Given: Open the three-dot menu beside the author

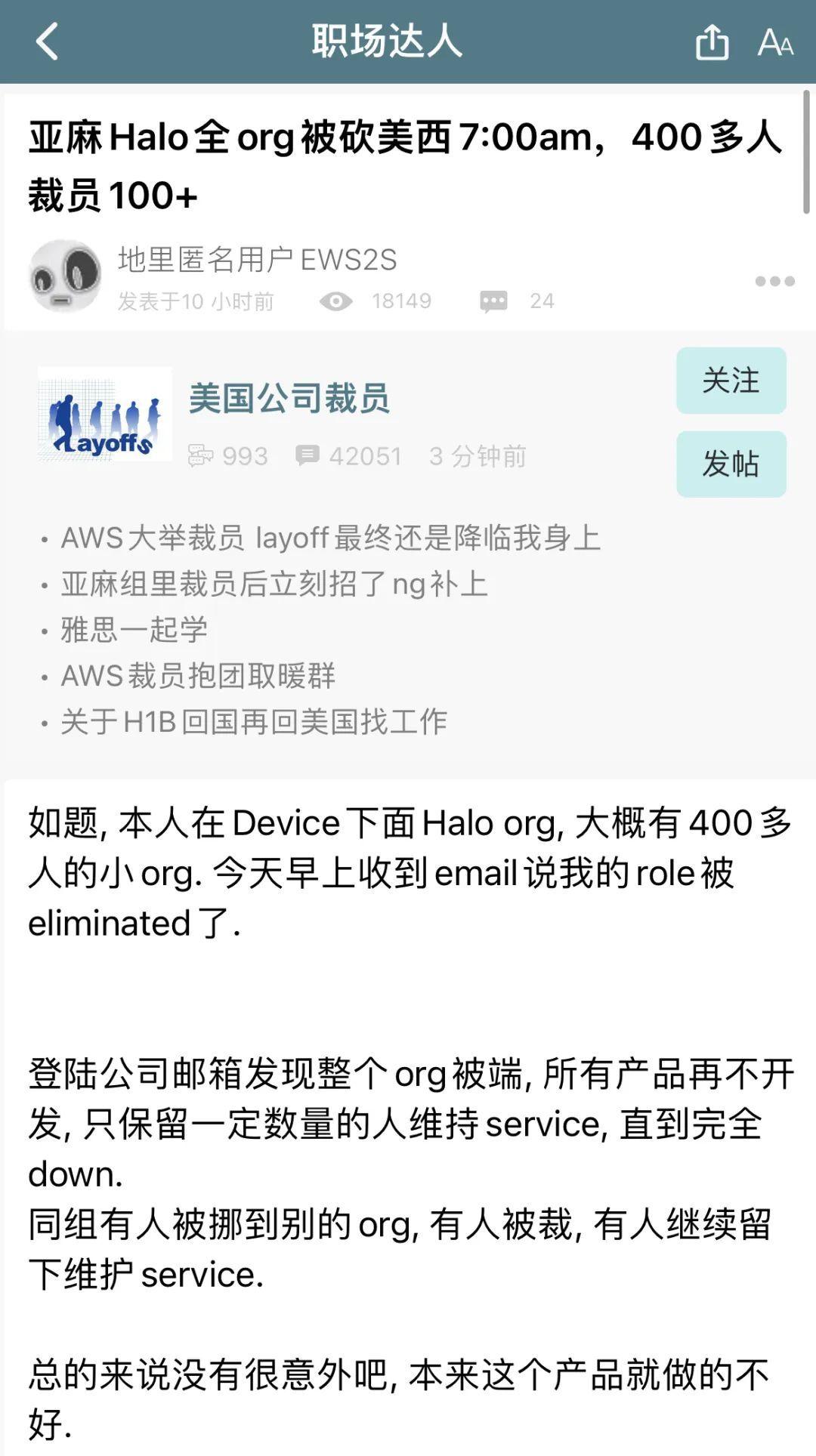Looking at the screenshot, I should (774, 281).
